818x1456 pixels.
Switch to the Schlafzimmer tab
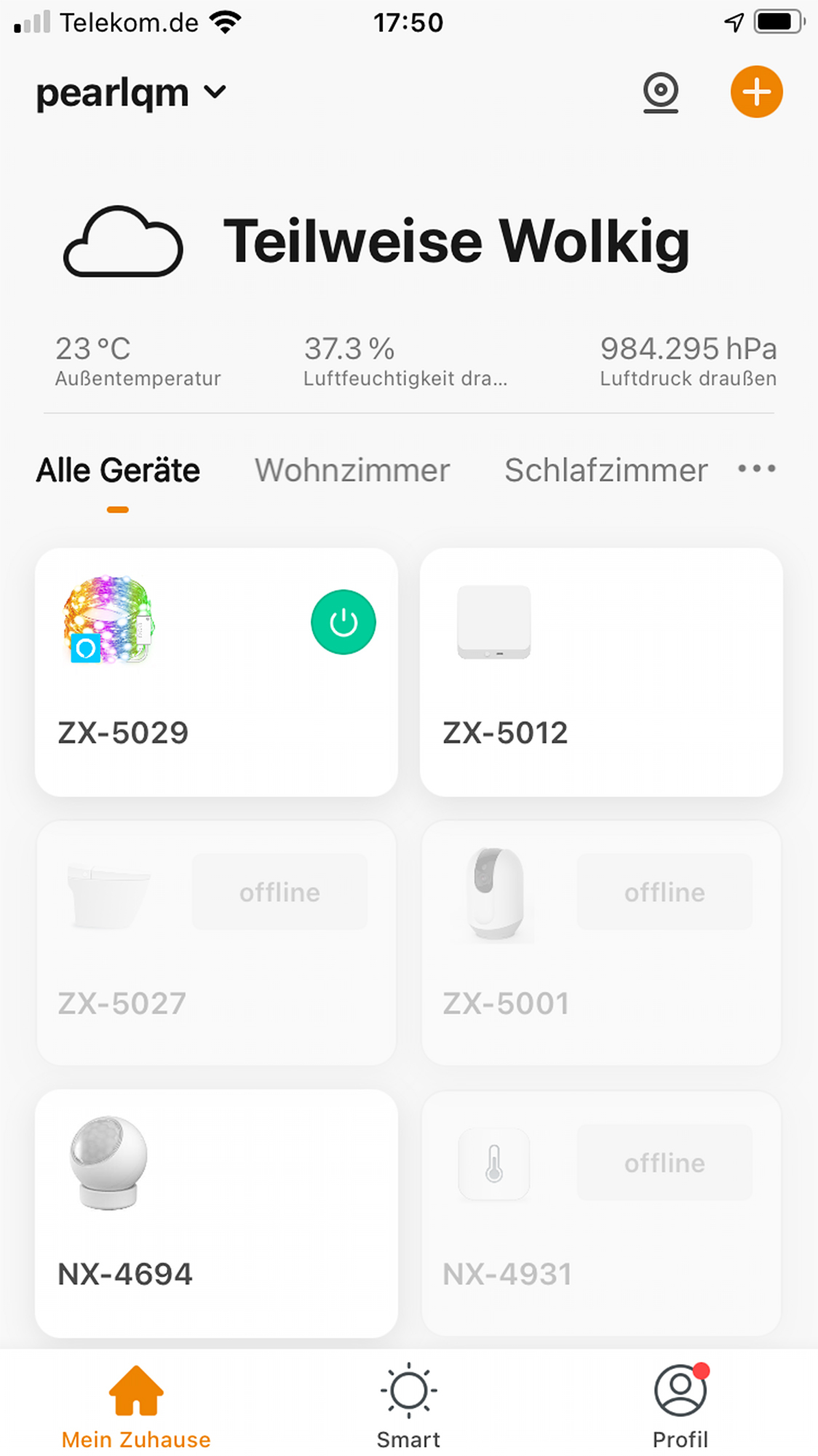point(605,470)
